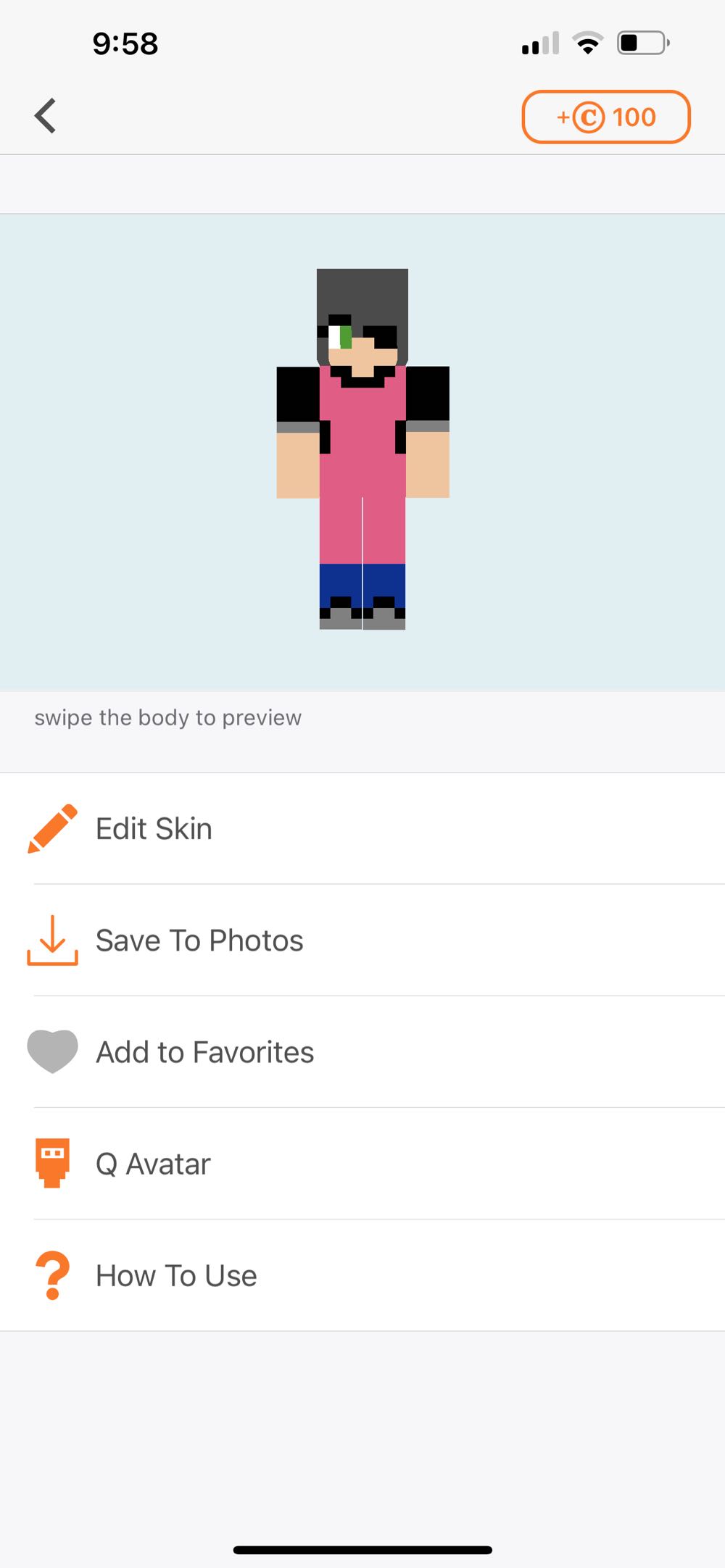Screen dimensions: 725x1568
Task: Add this skin to Favorites
Action: tap(204, 1052)
